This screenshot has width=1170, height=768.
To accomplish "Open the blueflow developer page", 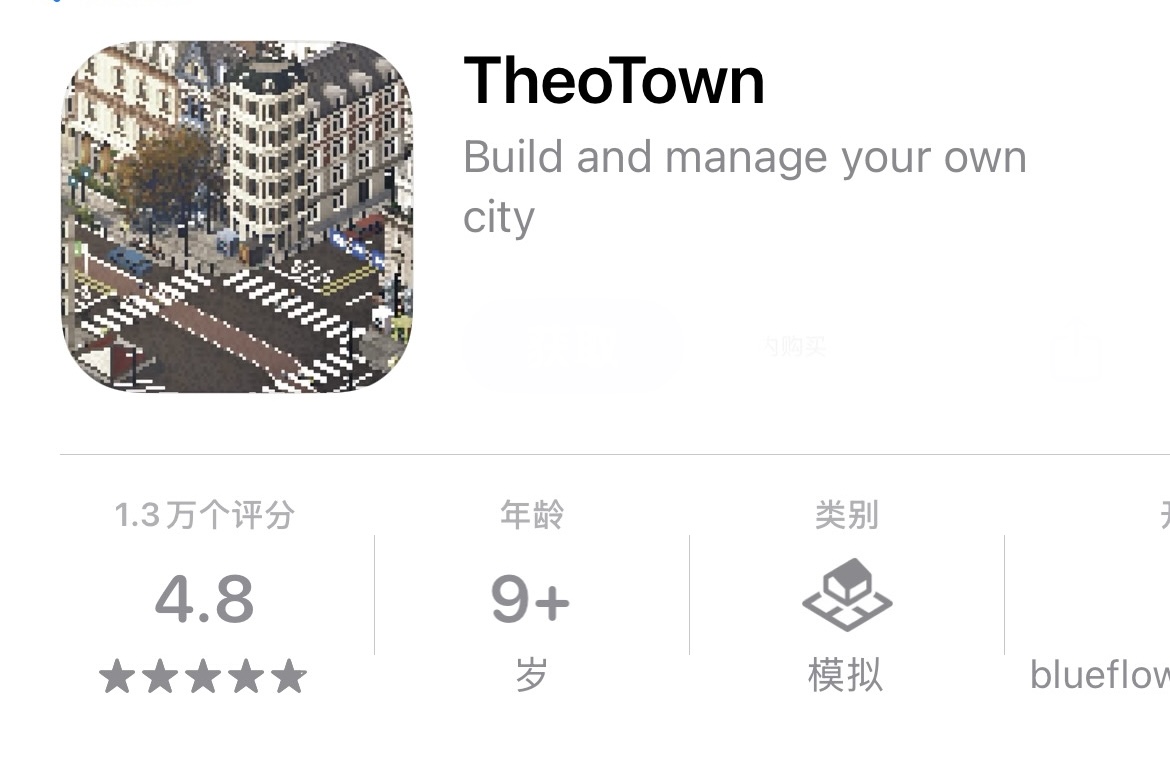I will pyautogui.click(x=1099, y=674).
